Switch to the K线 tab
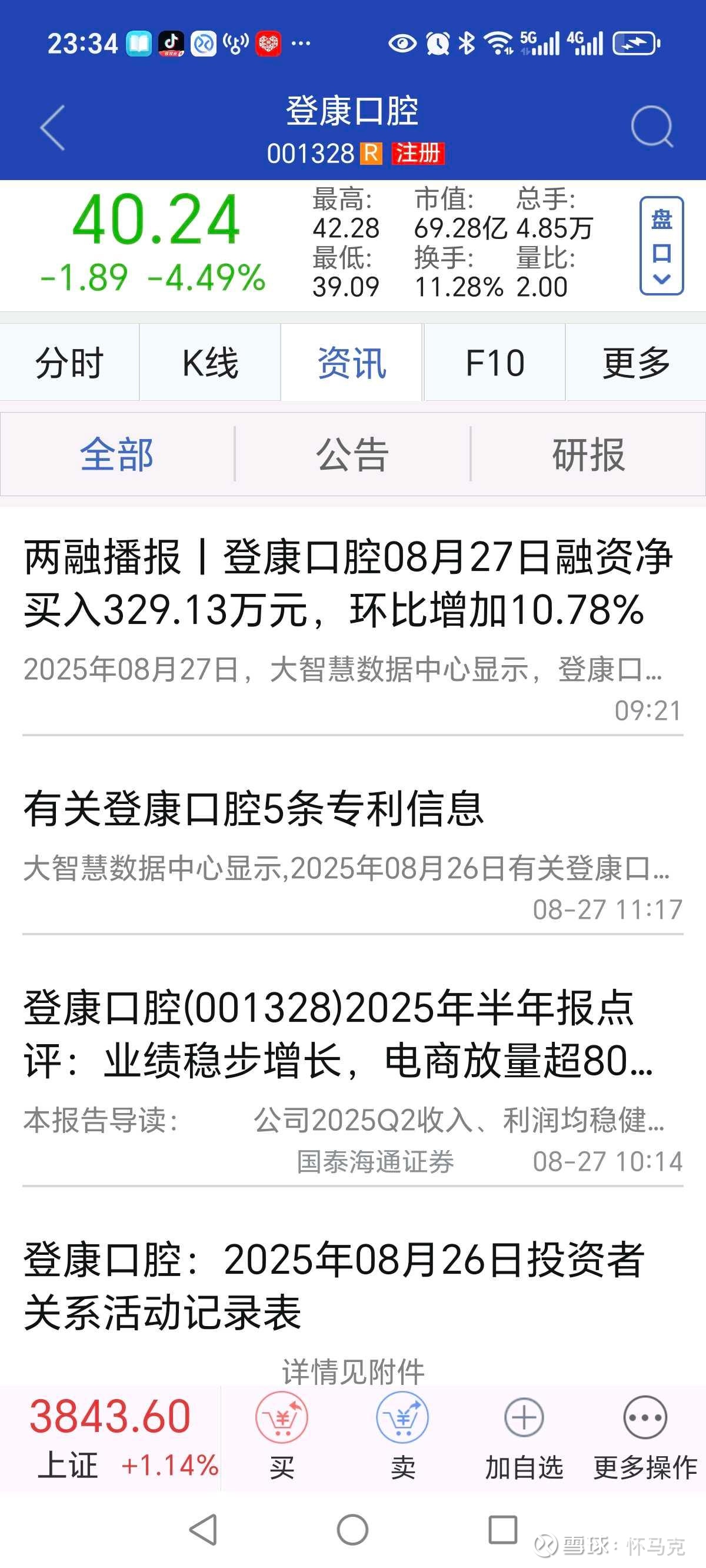Image resolution: width=706 pixels, height=1568 pixels. 210,363
